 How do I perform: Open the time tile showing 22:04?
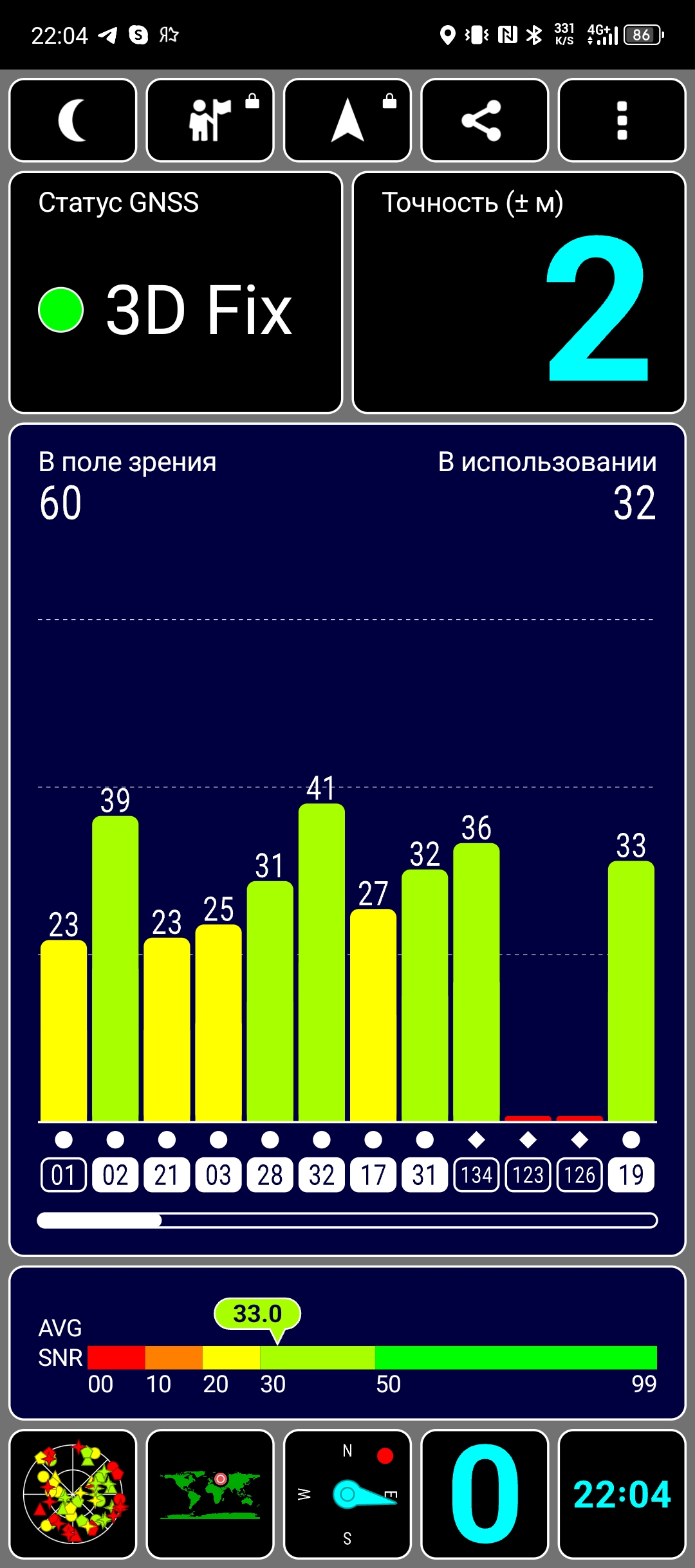pos(622,1494)
